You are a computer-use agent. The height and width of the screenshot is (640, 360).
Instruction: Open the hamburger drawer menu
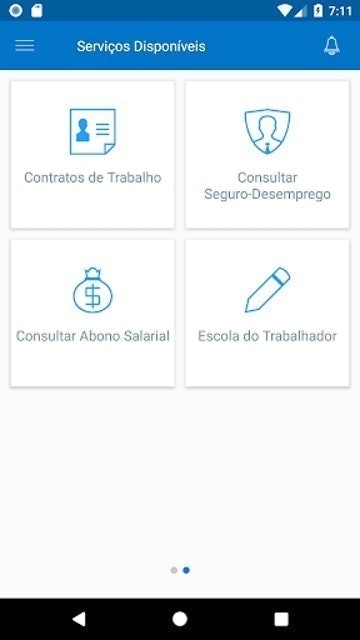point(24,46)
